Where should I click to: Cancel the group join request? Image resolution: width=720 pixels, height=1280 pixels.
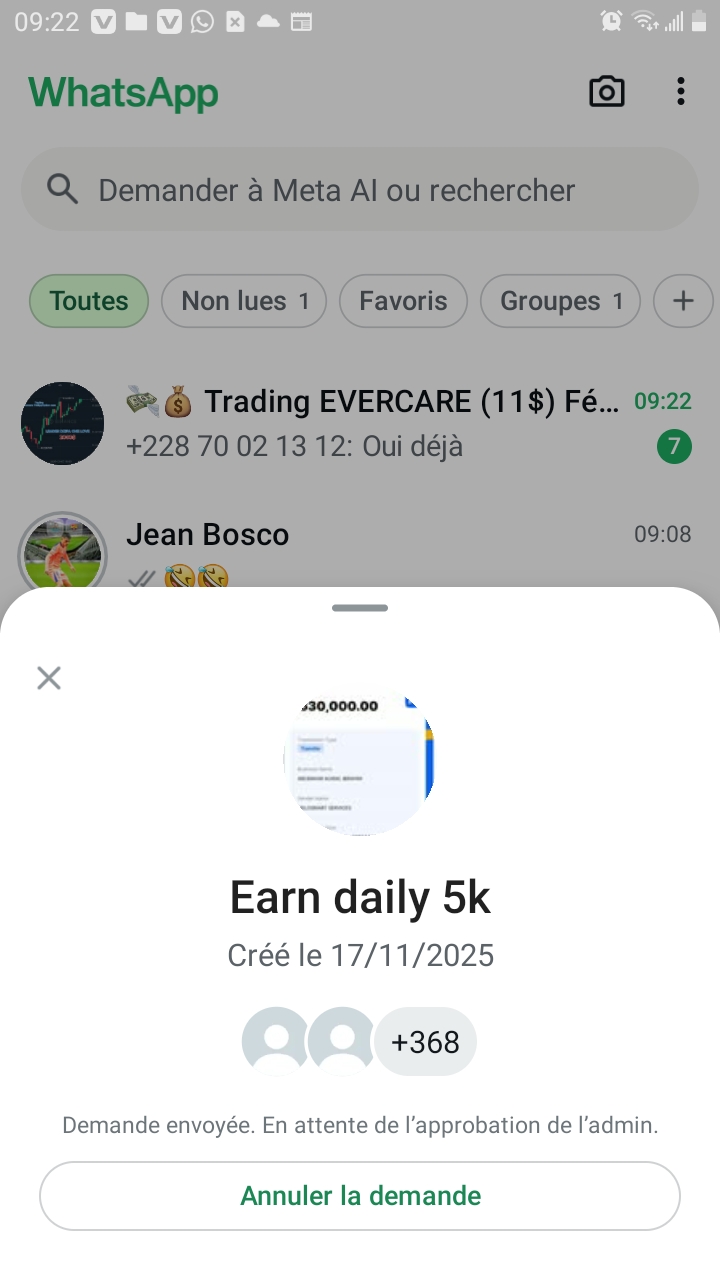coord(360,1195)
